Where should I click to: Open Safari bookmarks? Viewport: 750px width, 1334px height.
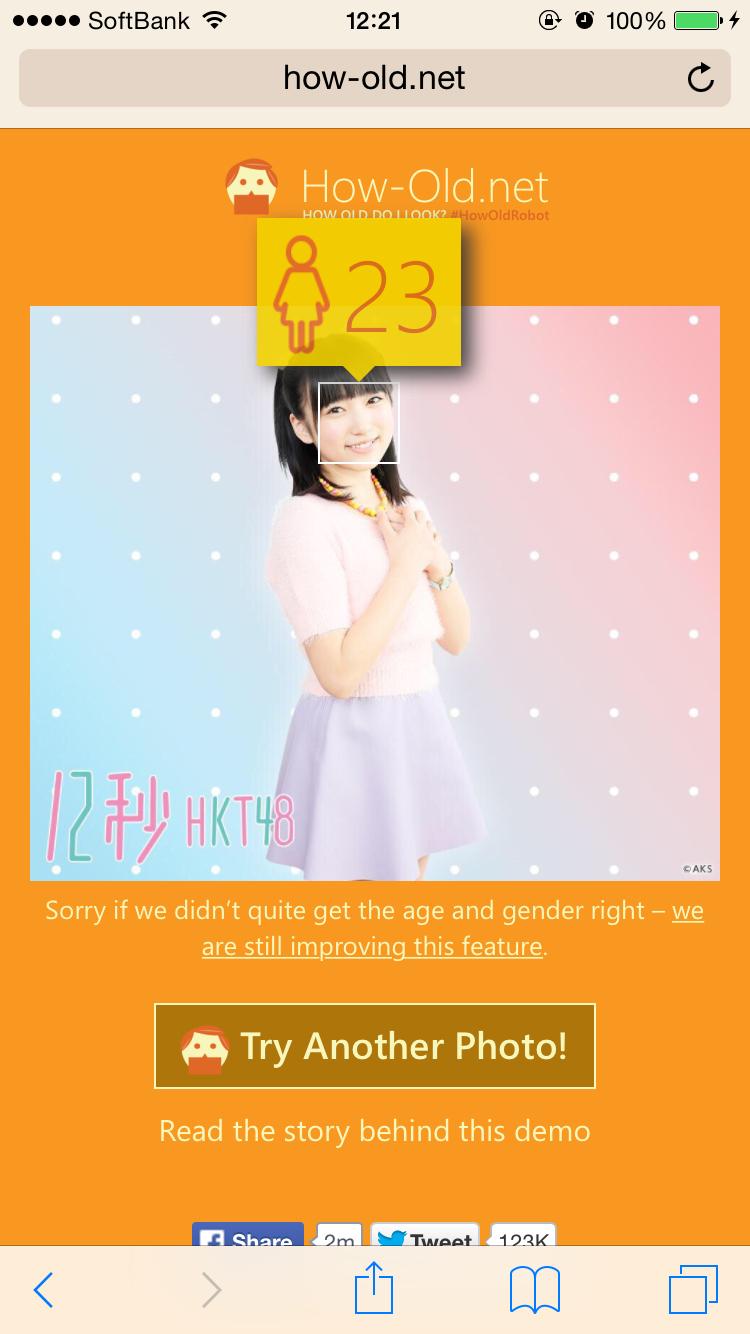tap(535, 1290)
